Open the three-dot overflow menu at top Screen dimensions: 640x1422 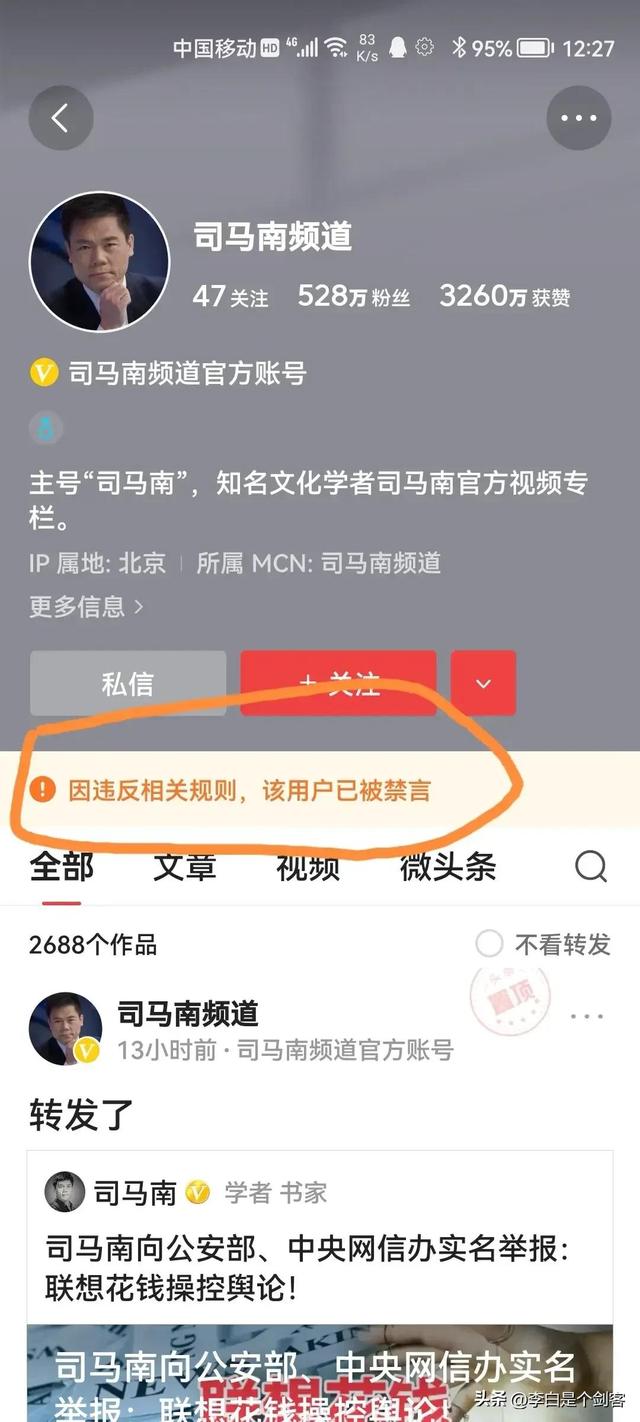pos(578,119)
